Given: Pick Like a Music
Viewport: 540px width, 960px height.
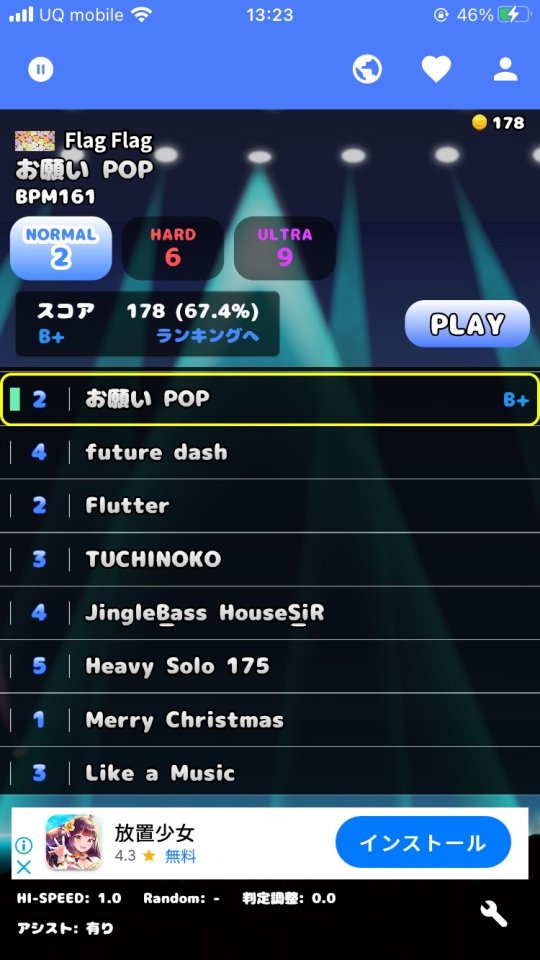Looking at the screenshot, I should (270, 773).
